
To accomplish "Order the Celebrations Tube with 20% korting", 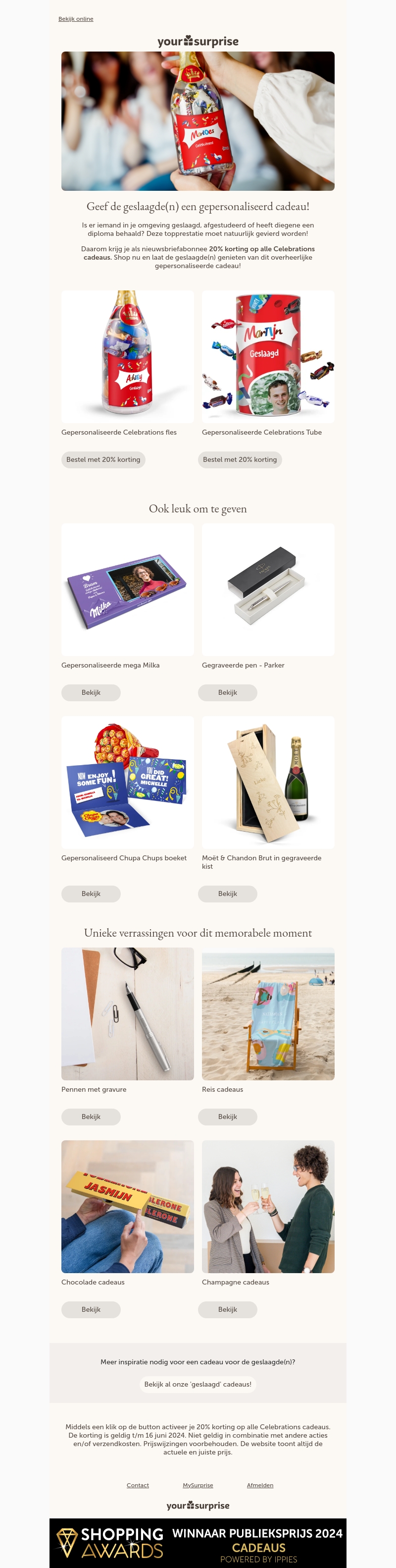I will point(240,459).
